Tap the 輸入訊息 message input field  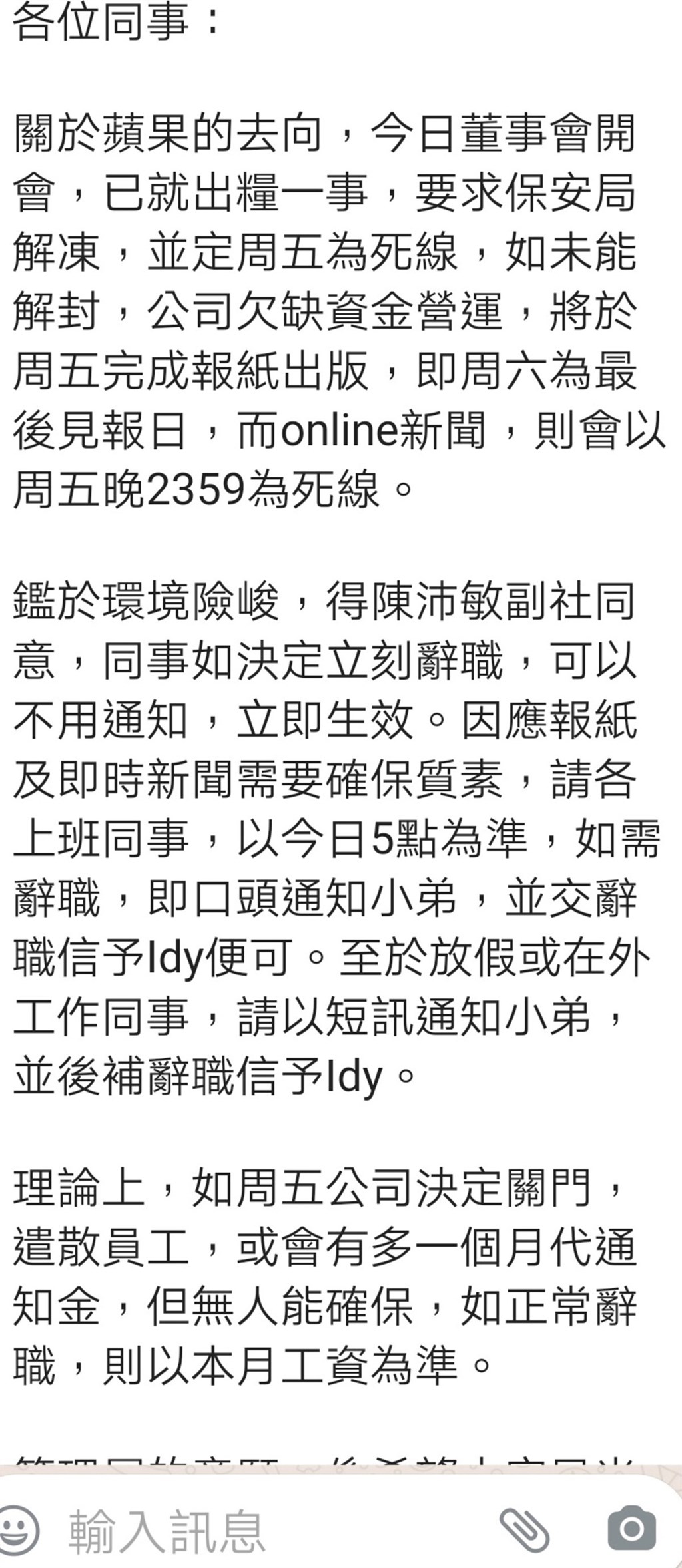coord(266,1530)
